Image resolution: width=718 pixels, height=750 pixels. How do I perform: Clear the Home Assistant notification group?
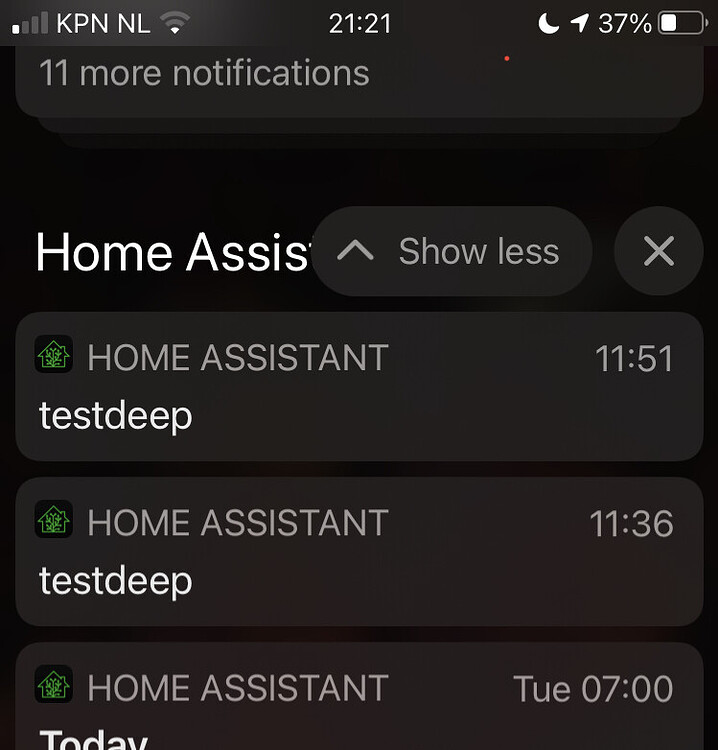pyautogui.click(x=658, y=252)
